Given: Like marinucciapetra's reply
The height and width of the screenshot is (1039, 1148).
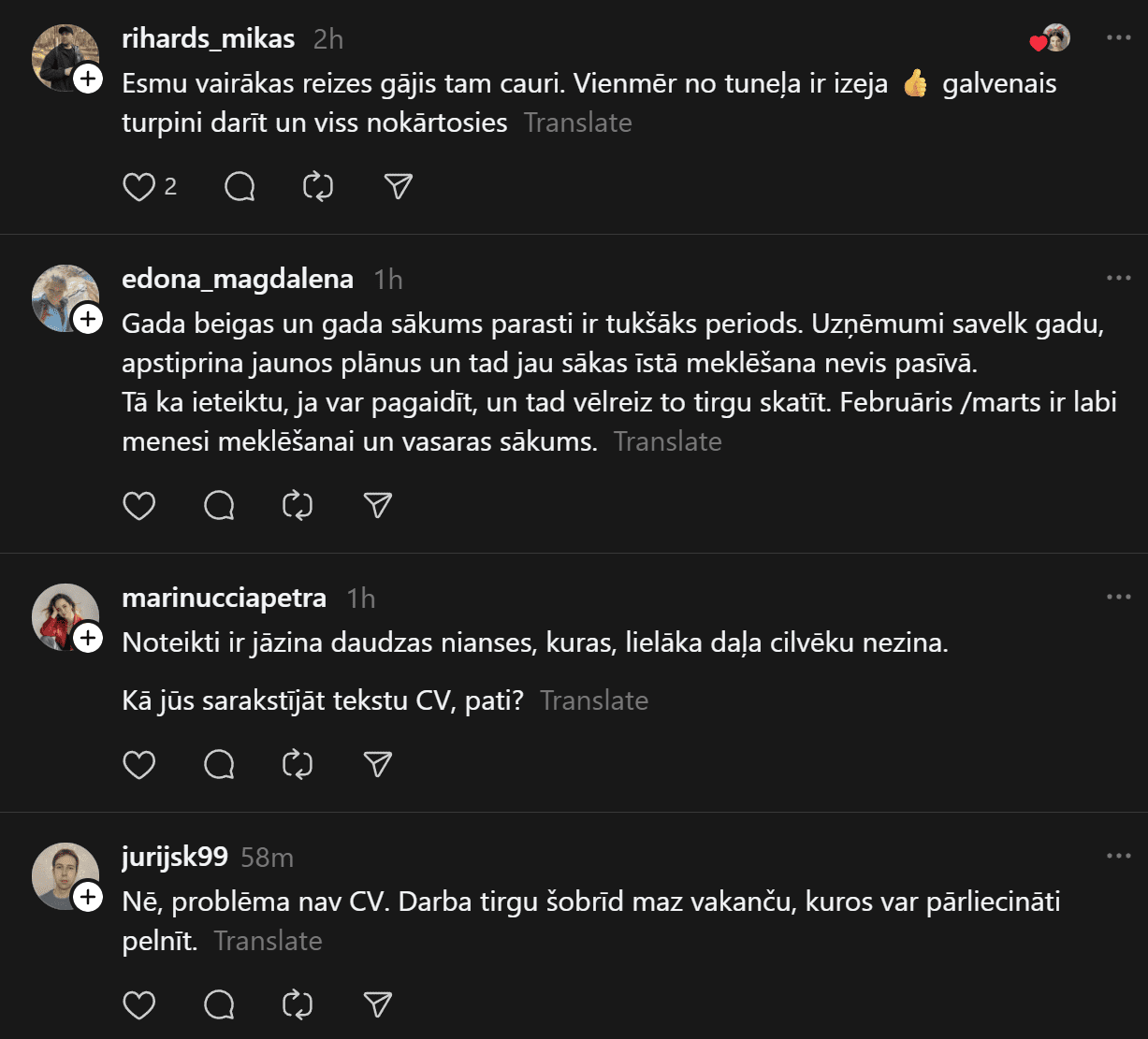Looking at the screenshot, I should [x=139, y=765].
